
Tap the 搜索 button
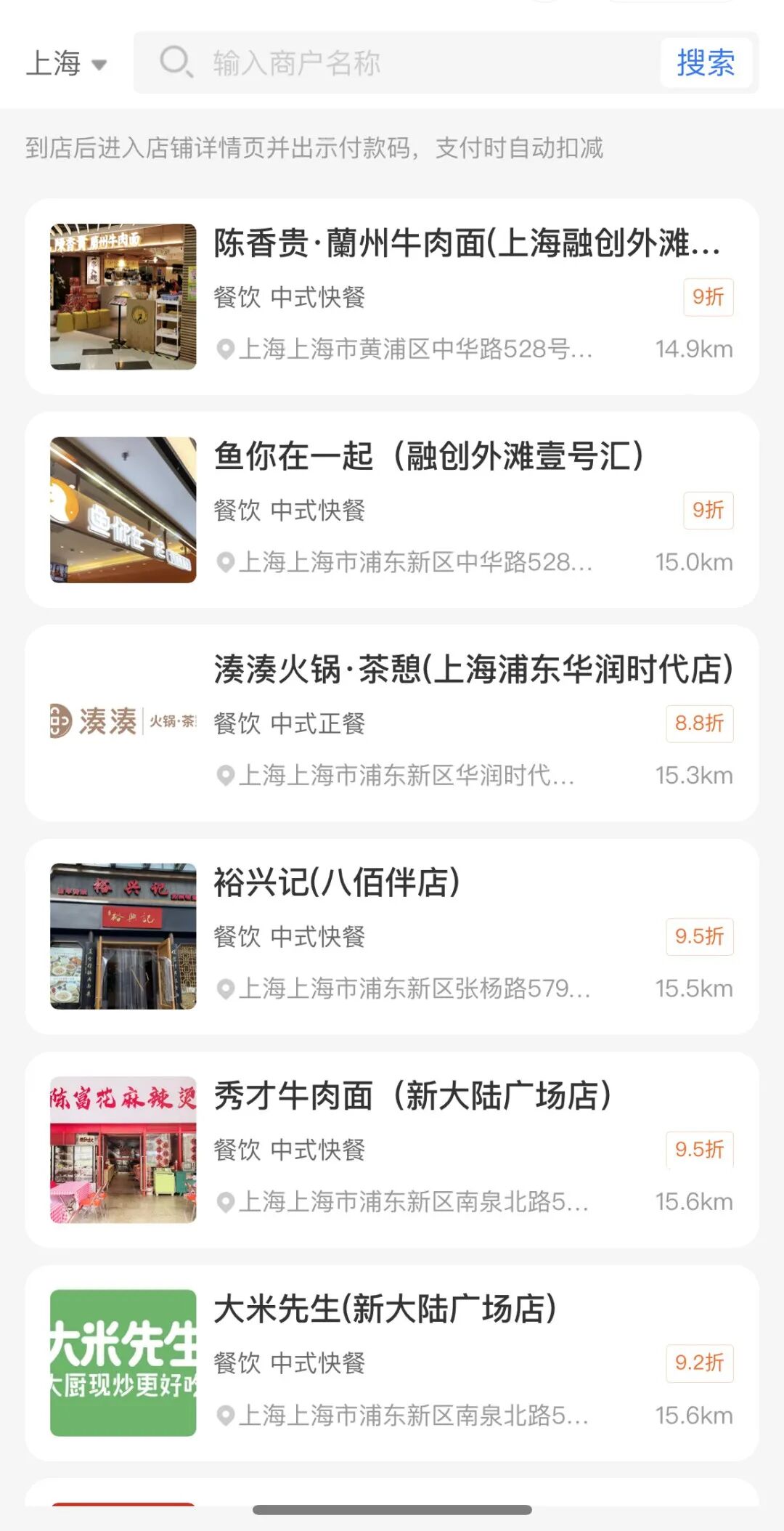click(705, 63)
